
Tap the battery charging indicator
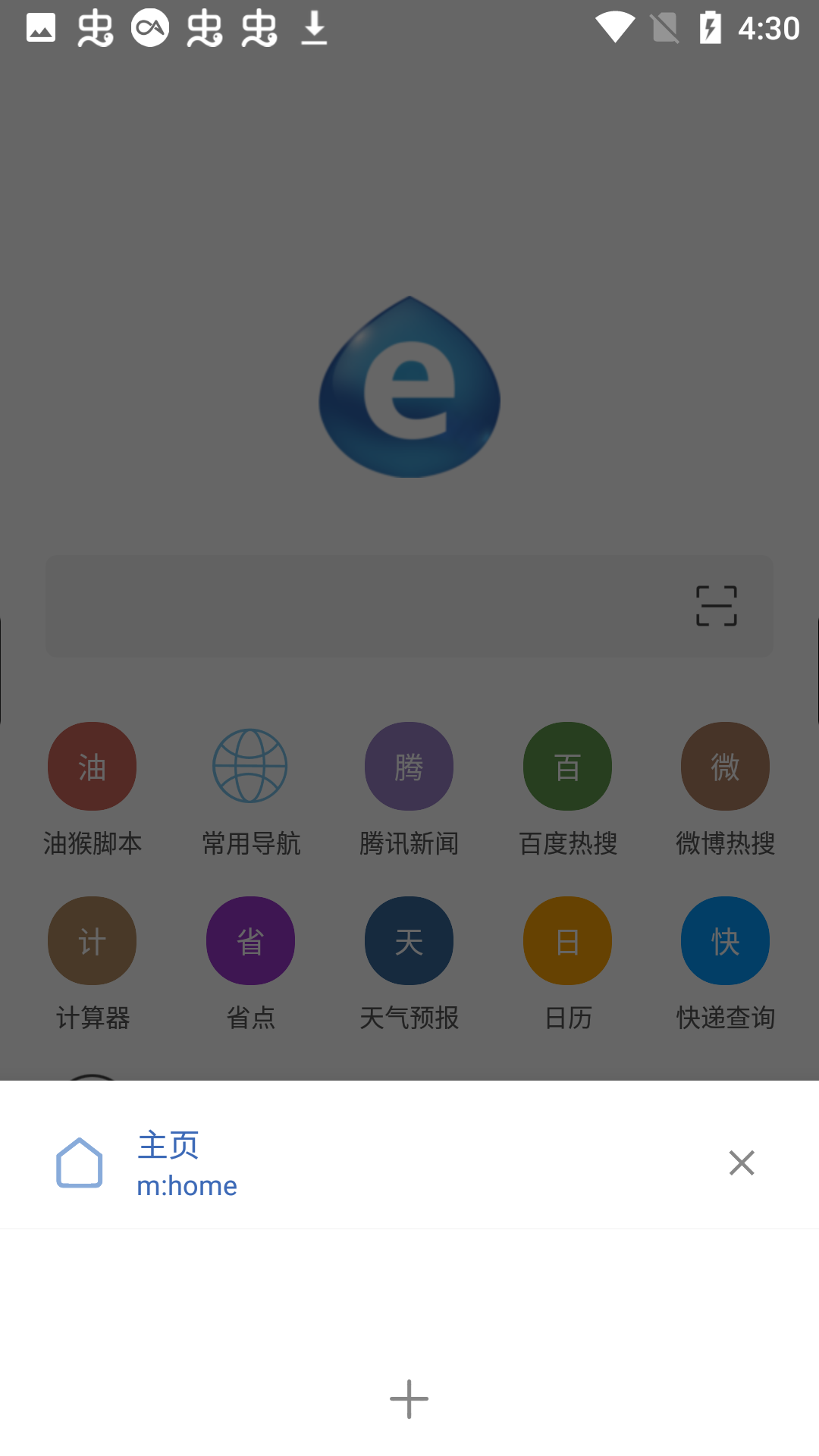pos(711,27)
